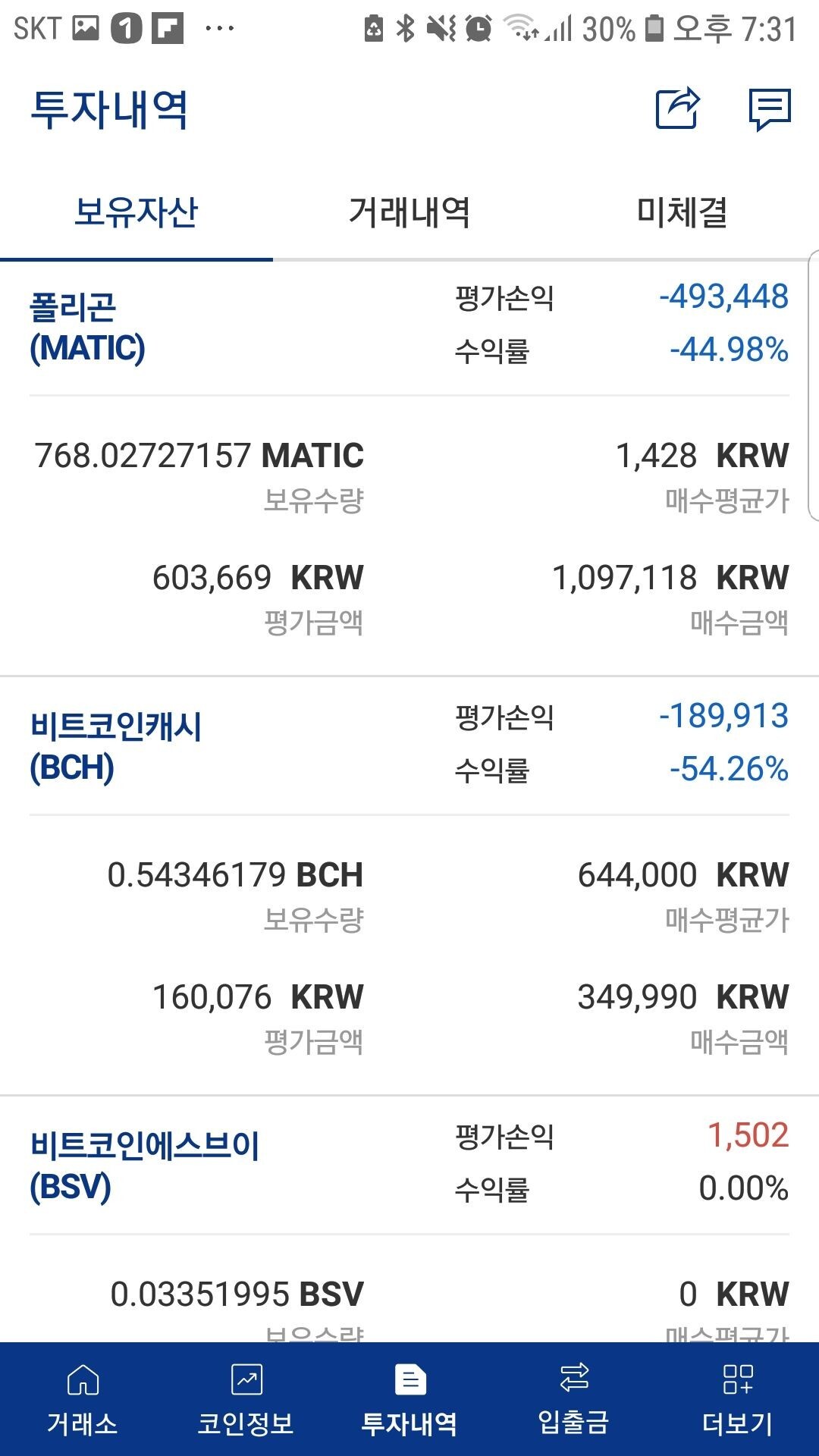Go to the 거래소 tab
Screen dimensions: 819x1456
click(82, 1400)
